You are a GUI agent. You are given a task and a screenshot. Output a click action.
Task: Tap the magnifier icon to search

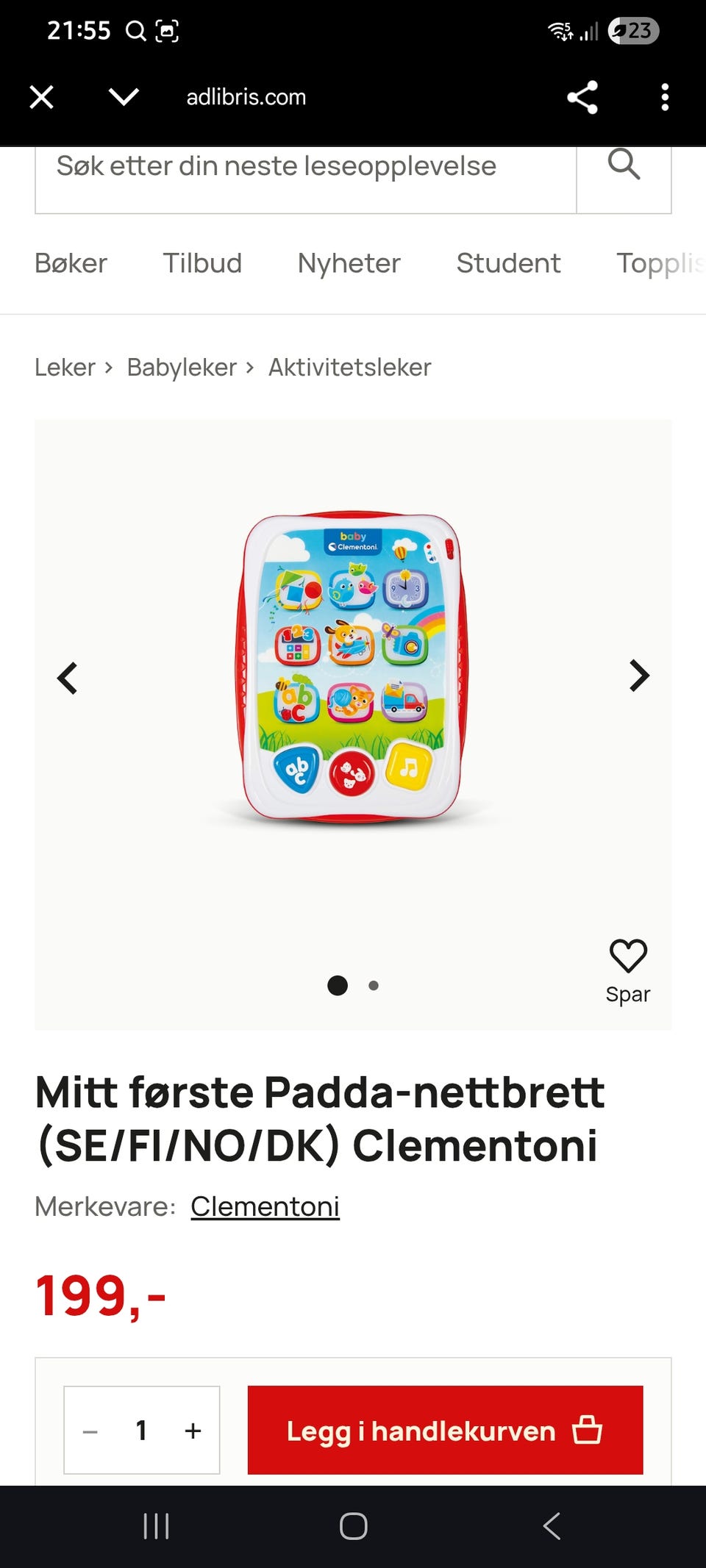[x=624, y=165]
